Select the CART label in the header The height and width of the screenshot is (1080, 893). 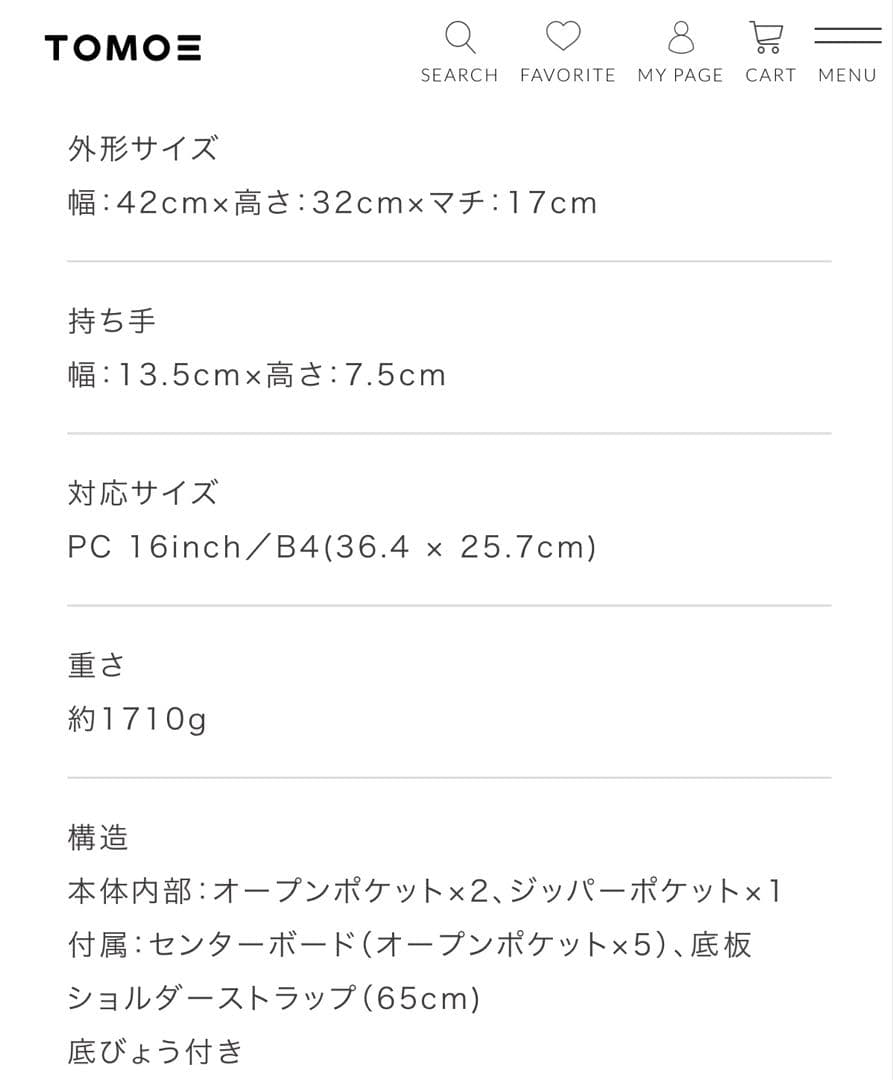coord(770,74)
